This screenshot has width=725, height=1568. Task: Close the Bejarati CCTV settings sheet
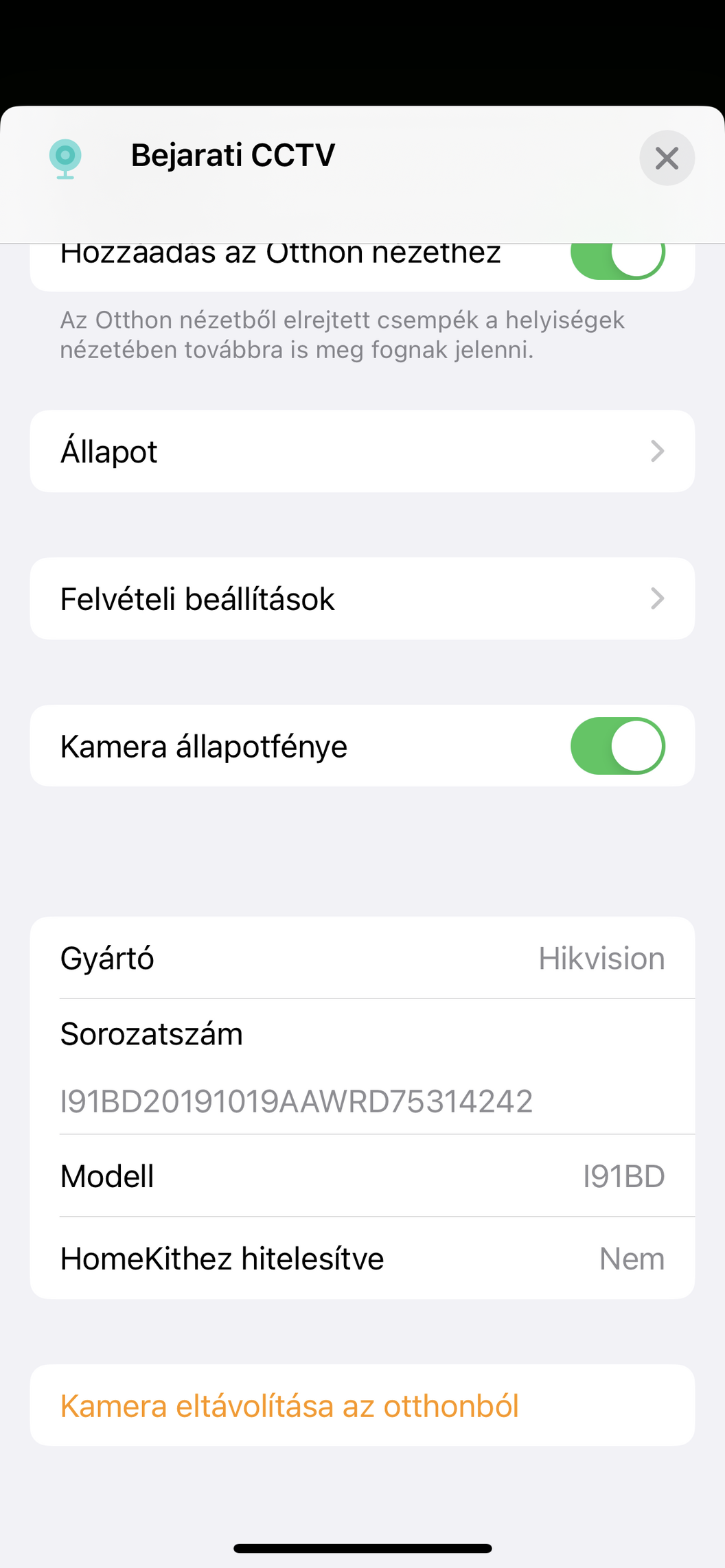[667, 158]
